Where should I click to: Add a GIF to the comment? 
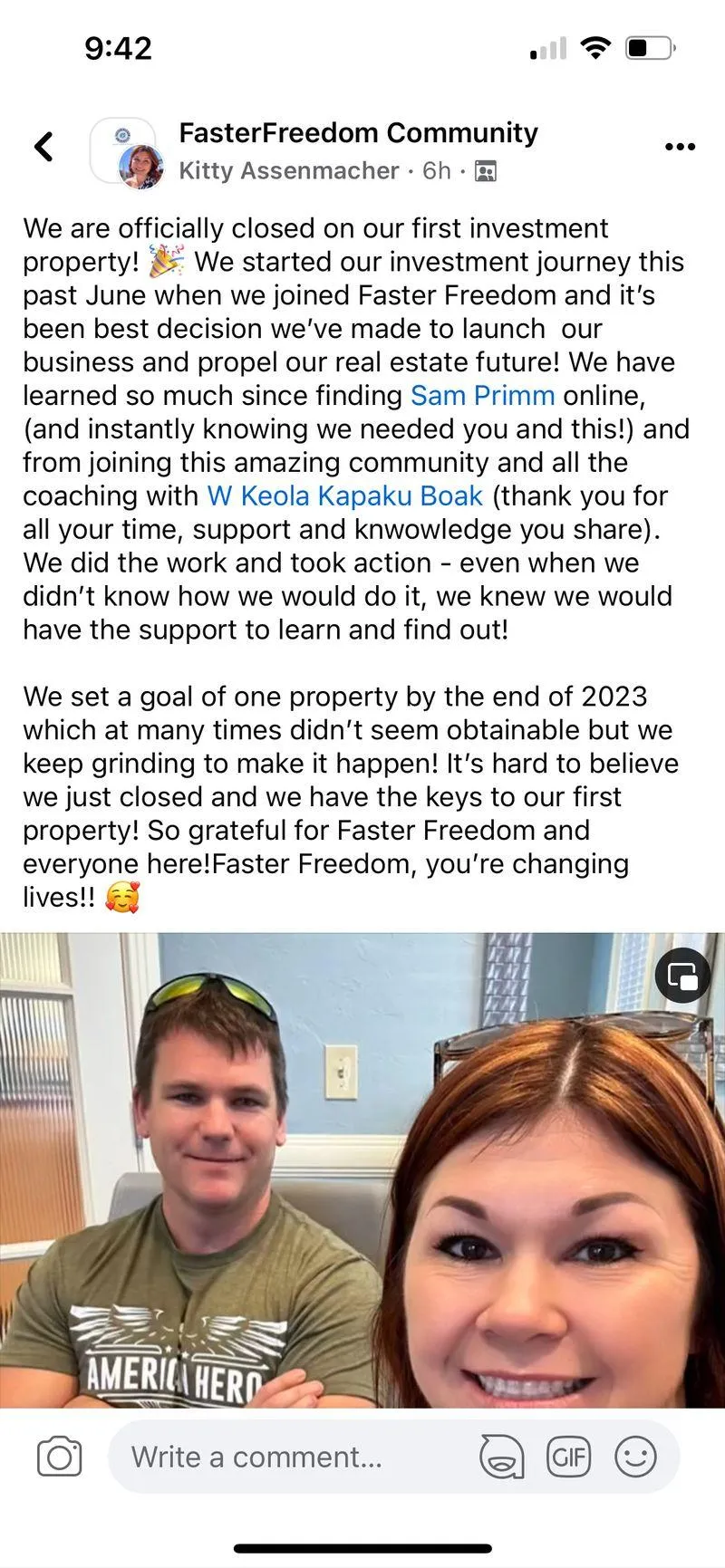pyautogui.click(x=568, y=1457)
